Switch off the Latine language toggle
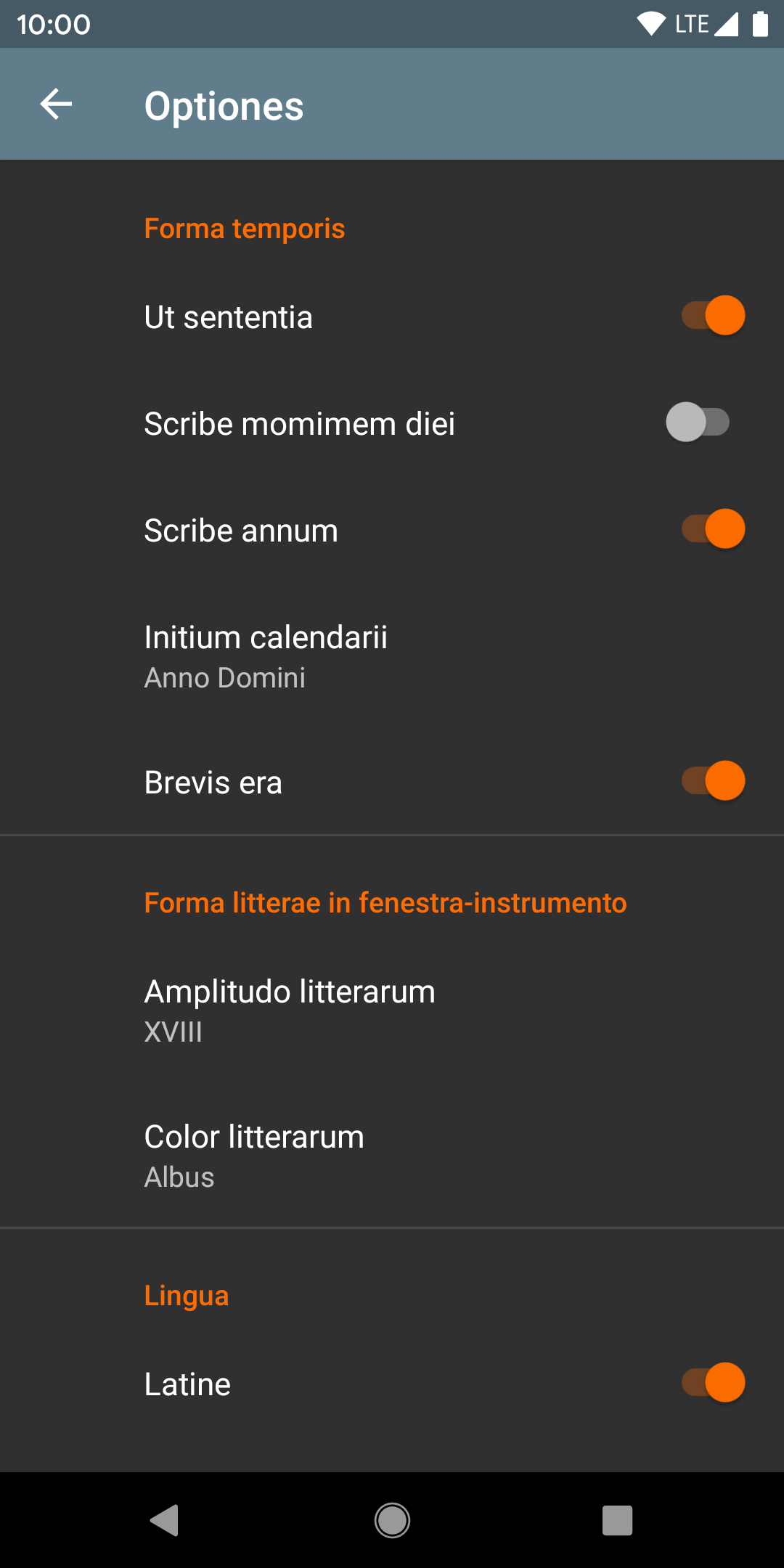Viewport: 784px width, 1568px height. pos(713,1382)
